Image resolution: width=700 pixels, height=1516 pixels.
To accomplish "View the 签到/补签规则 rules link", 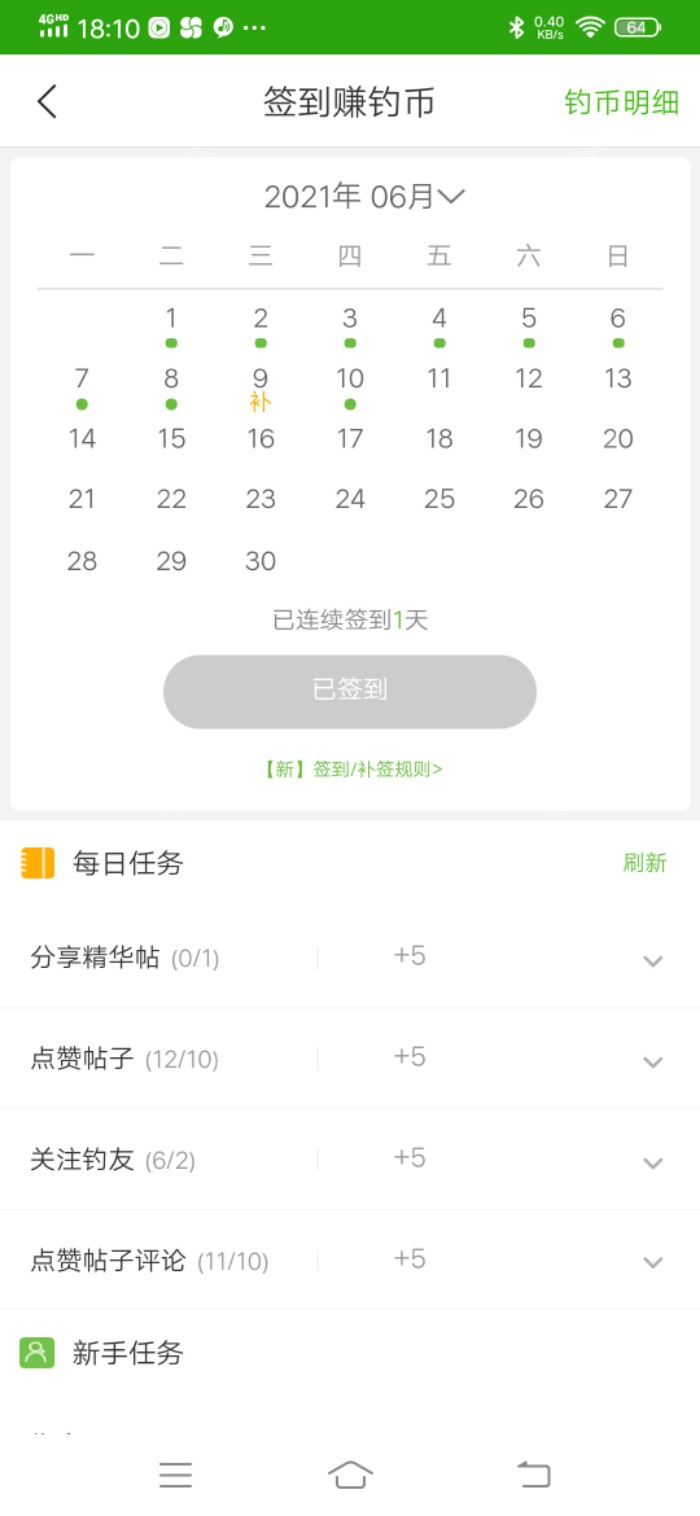I will point(352,769).
